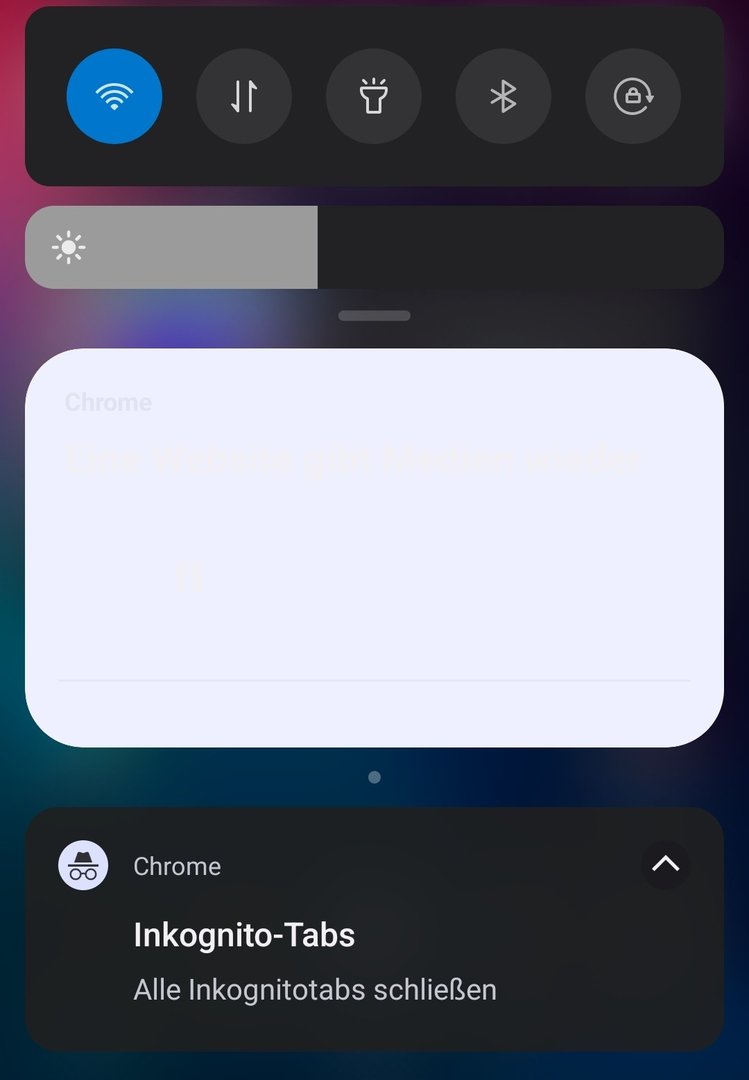Turn off the Wi-Fi quick toggle
The width and height of the screenshot is (749, 1080).
pos(114,97)
